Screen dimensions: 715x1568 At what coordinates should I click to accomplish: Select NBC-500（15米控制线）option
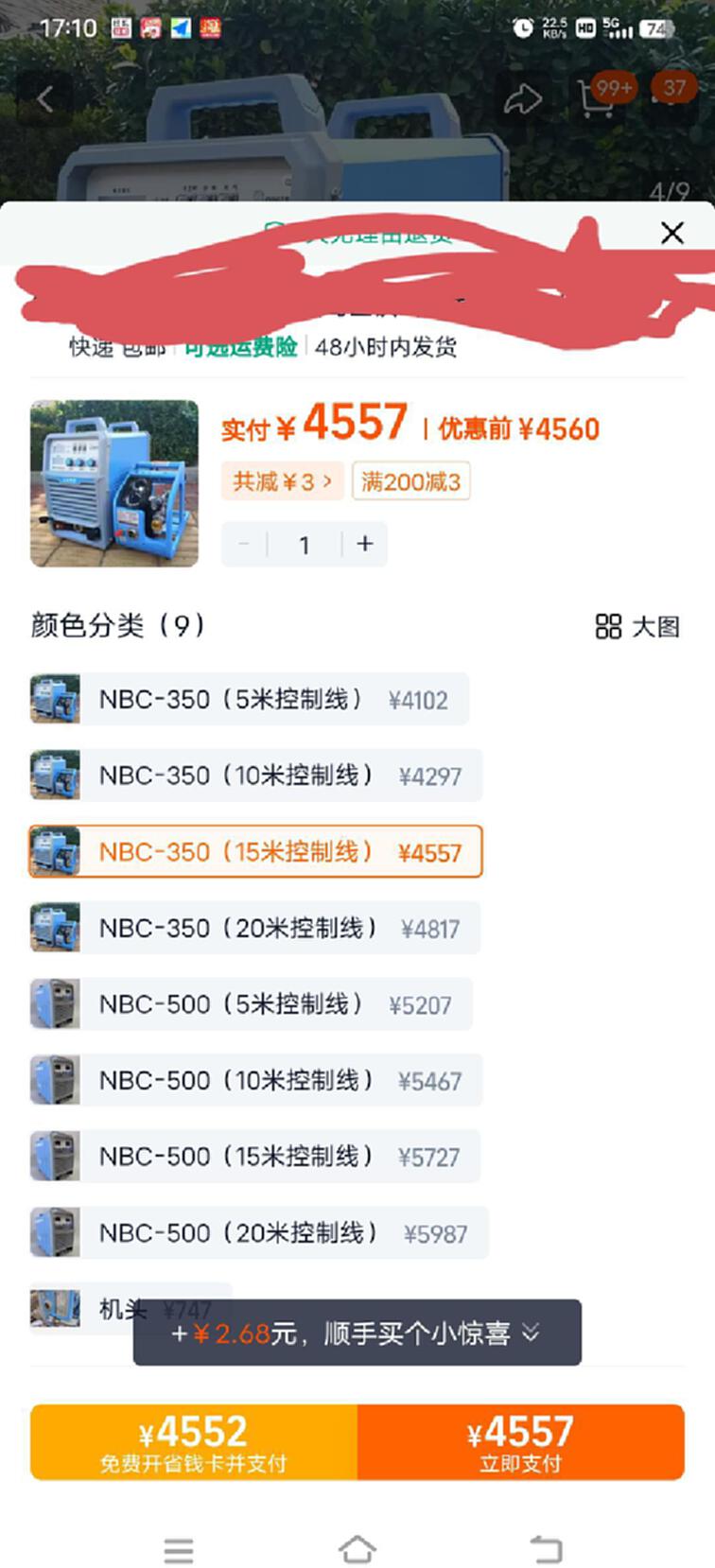point(255,1157)
